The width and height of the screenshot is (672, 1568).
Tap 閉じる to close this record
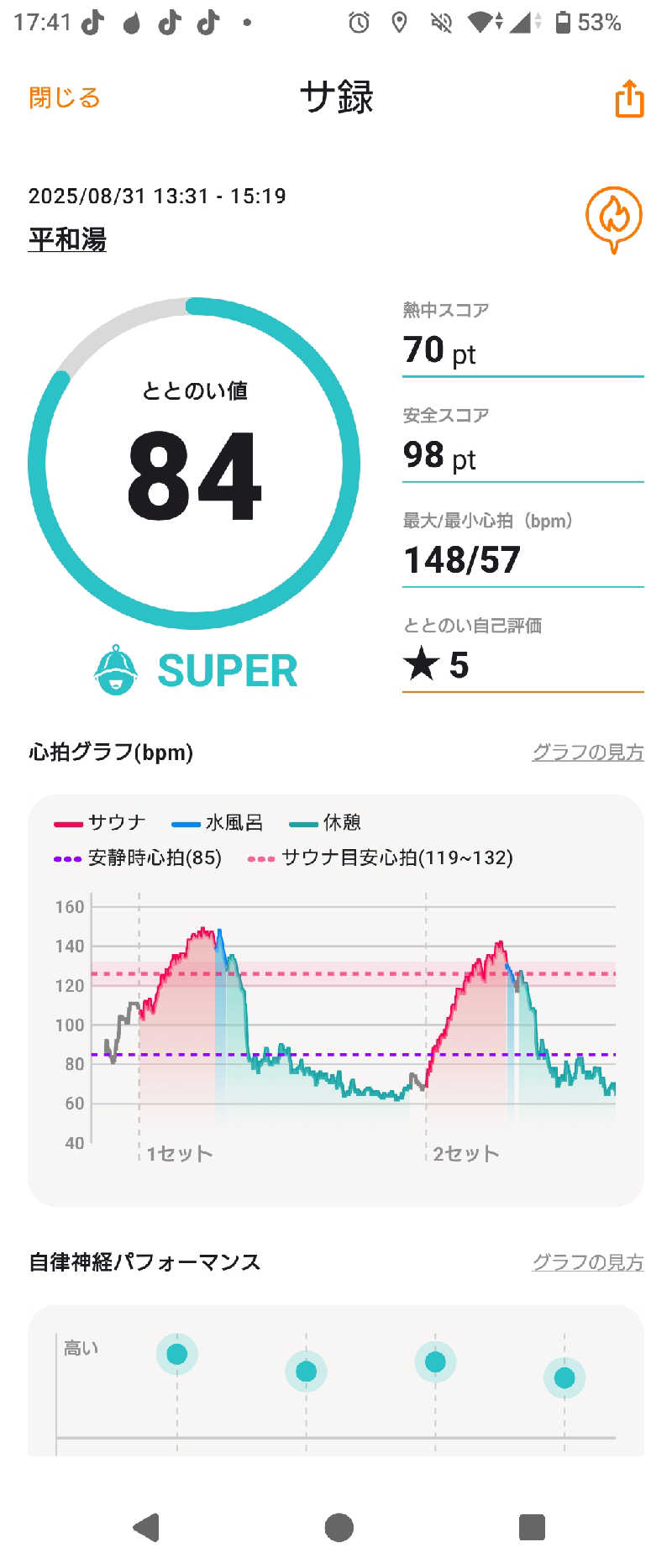(x=65, y=98)
